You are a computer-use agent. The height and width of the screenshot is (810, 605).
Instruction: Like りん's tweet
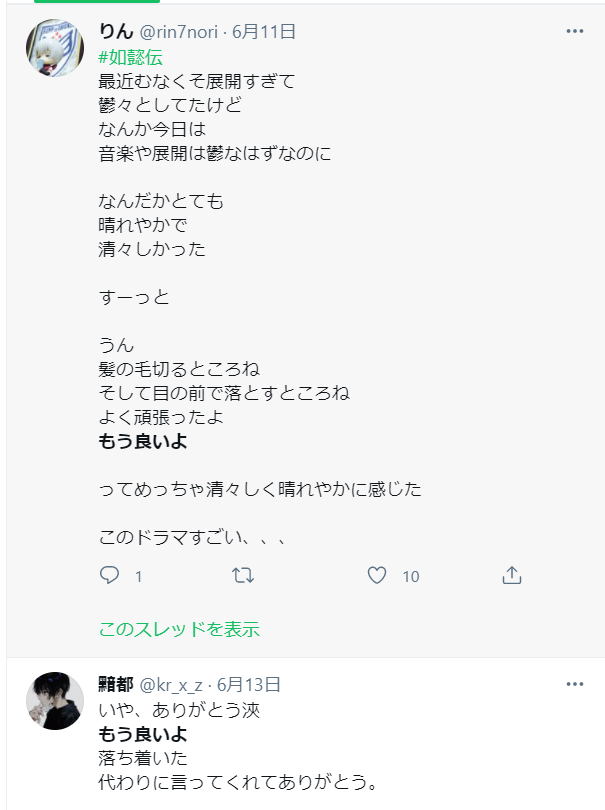click(x=377, y=576)
